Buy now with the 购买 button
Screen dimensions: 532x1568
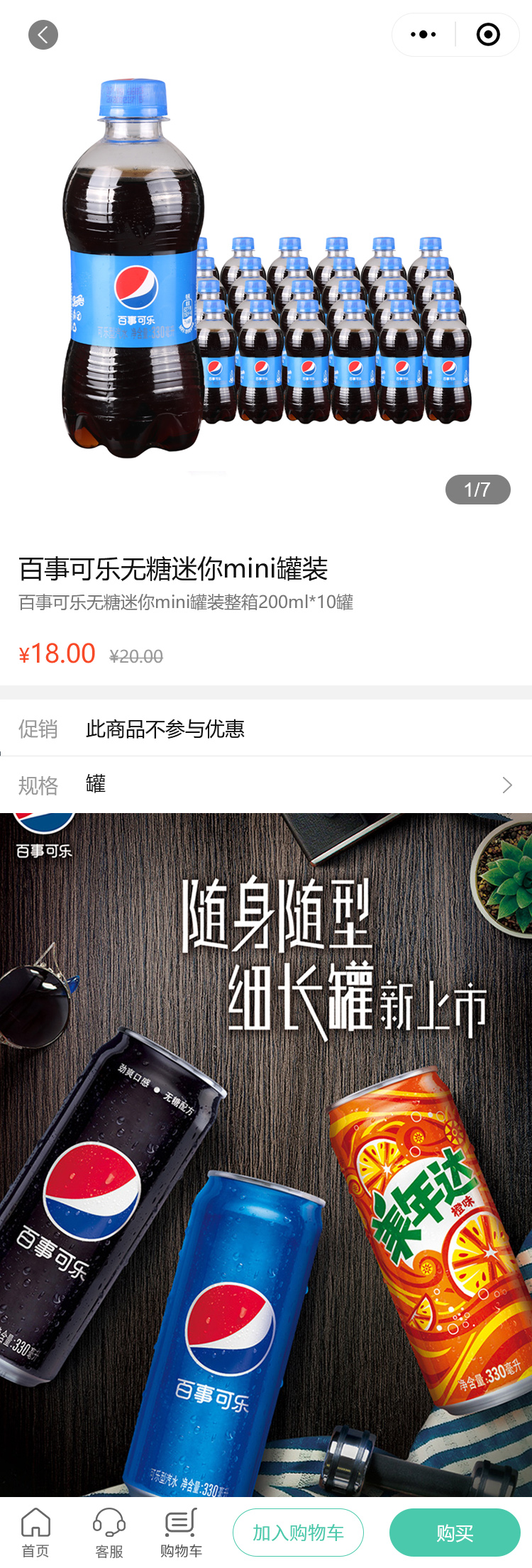455,1533
